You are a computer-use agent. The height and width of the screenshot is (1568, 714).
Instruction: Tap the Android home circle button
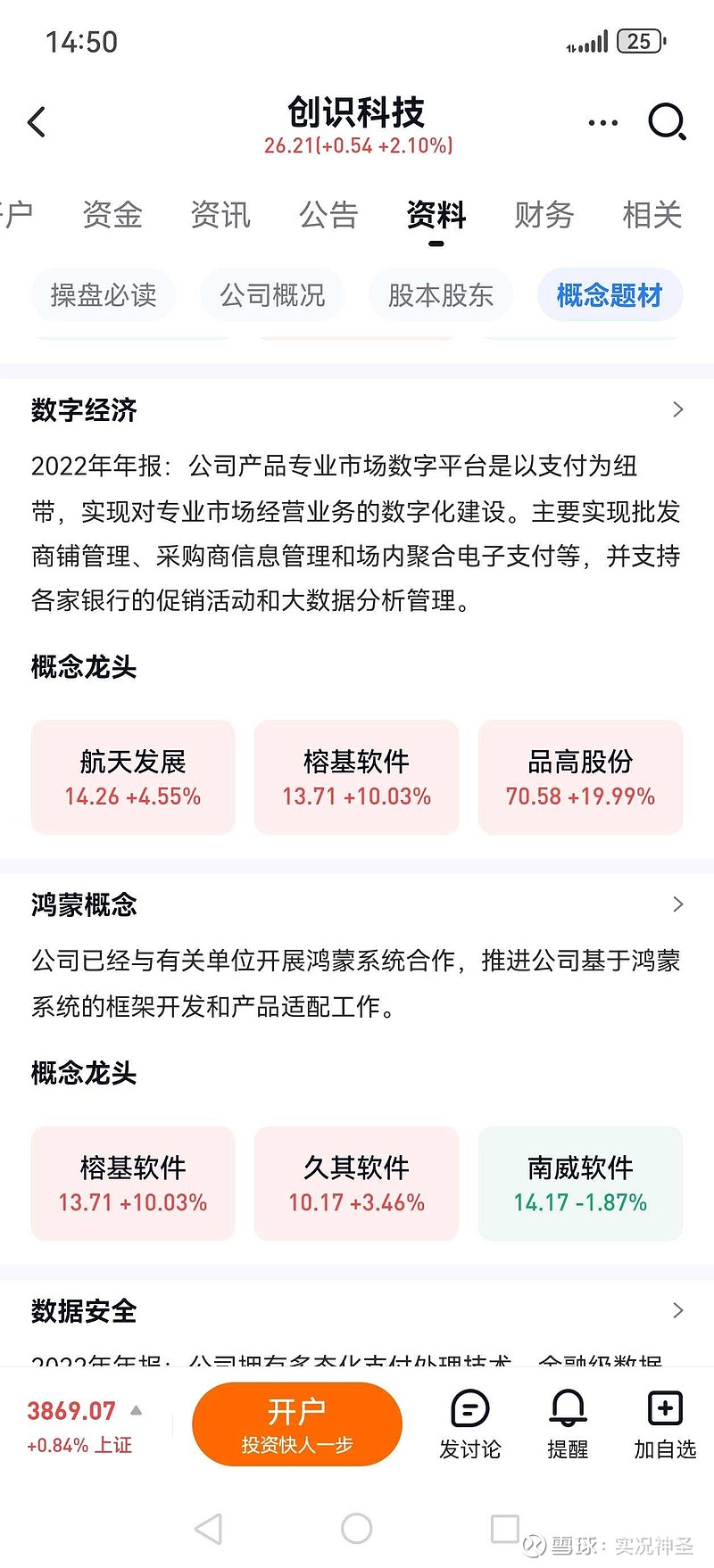[357, 1528]
